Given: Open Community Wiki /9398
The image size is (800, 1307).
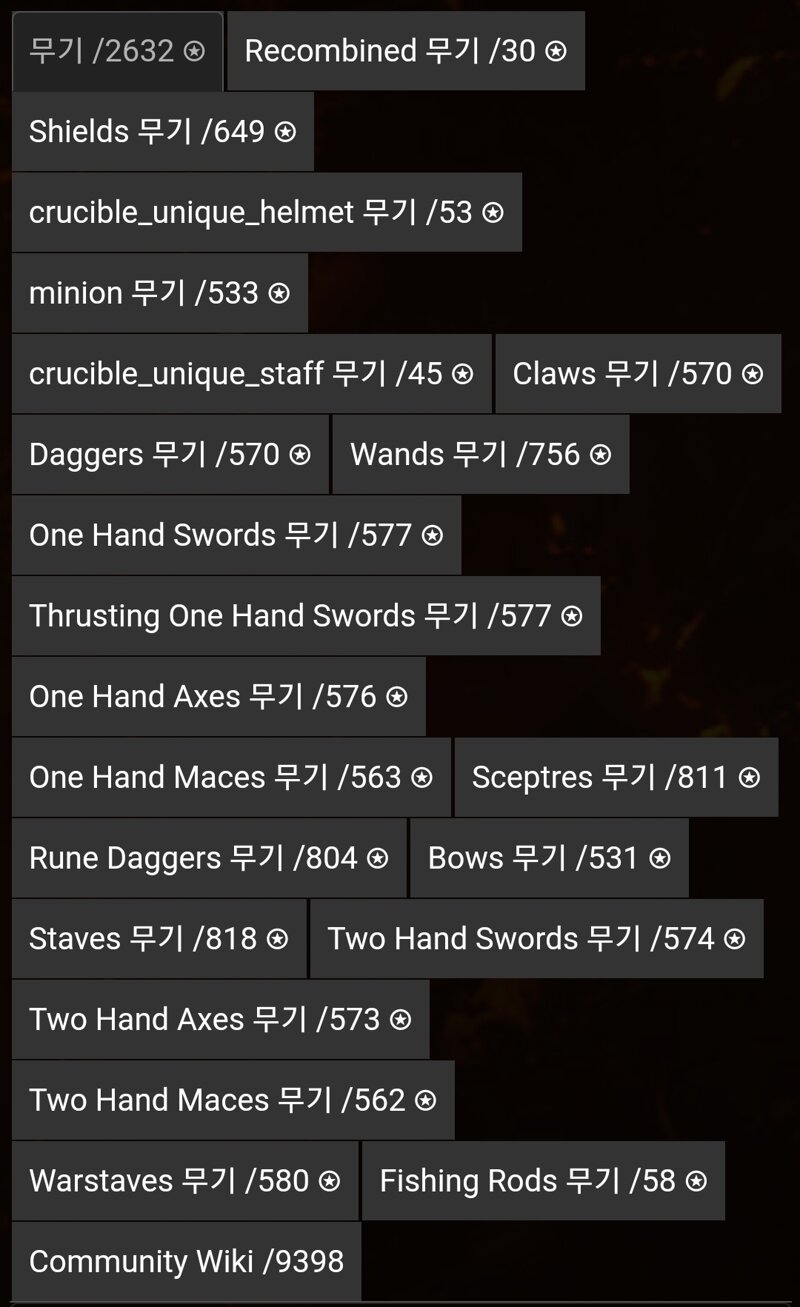Looking at the screenshot, I should (186, 1262).
